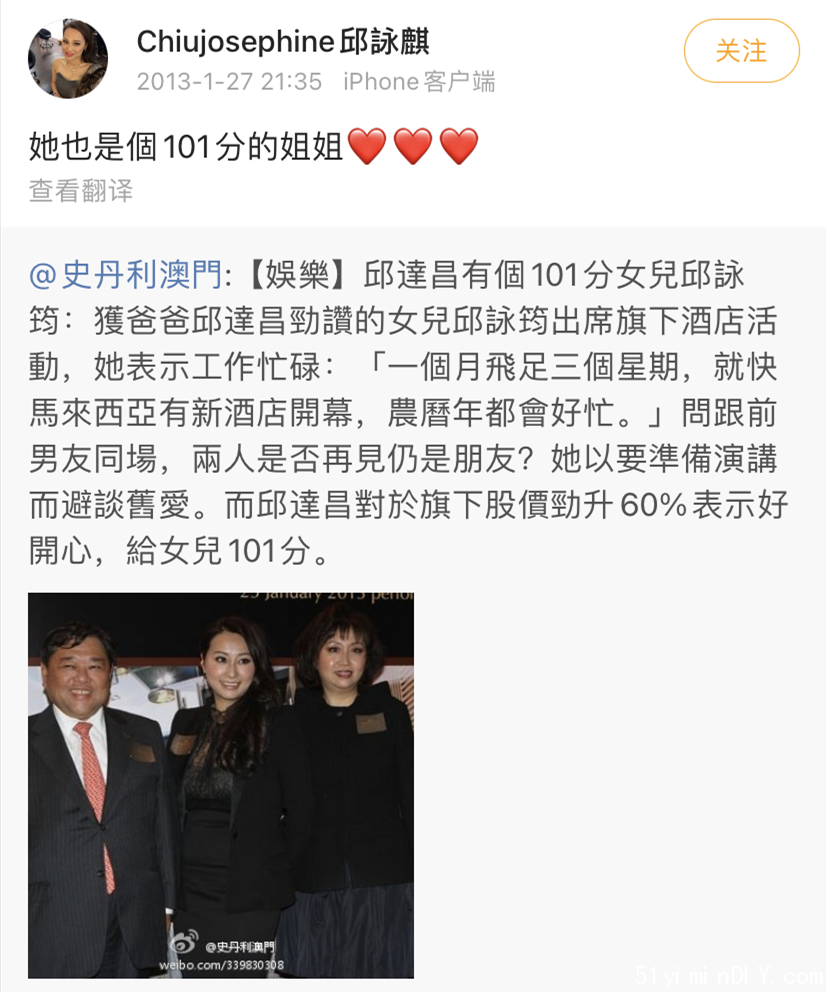827x992 pixels.
Task: Follow Chiujosephine with the 关注 button
Action: point(741,51)
